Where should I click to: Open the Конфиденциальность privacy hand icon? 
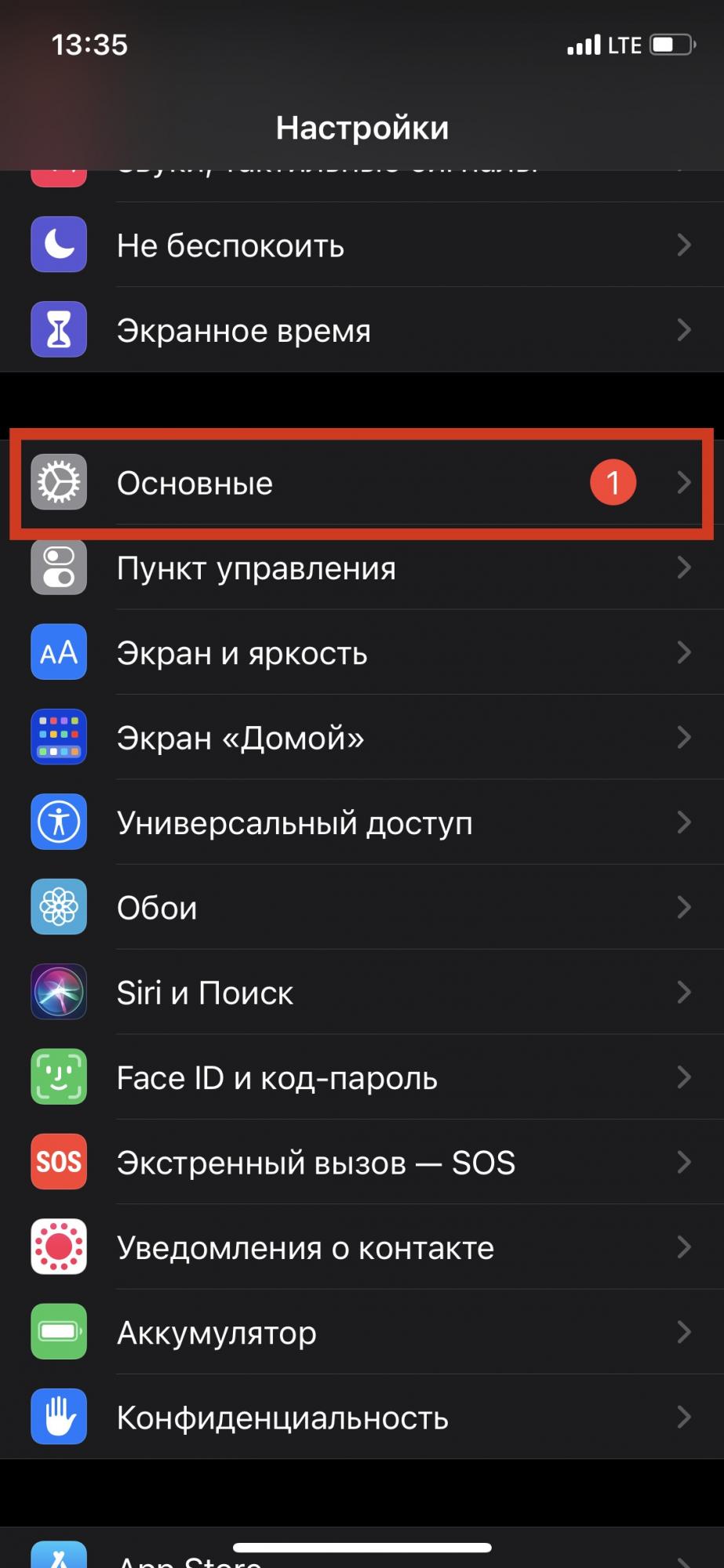pos(58,1417)
